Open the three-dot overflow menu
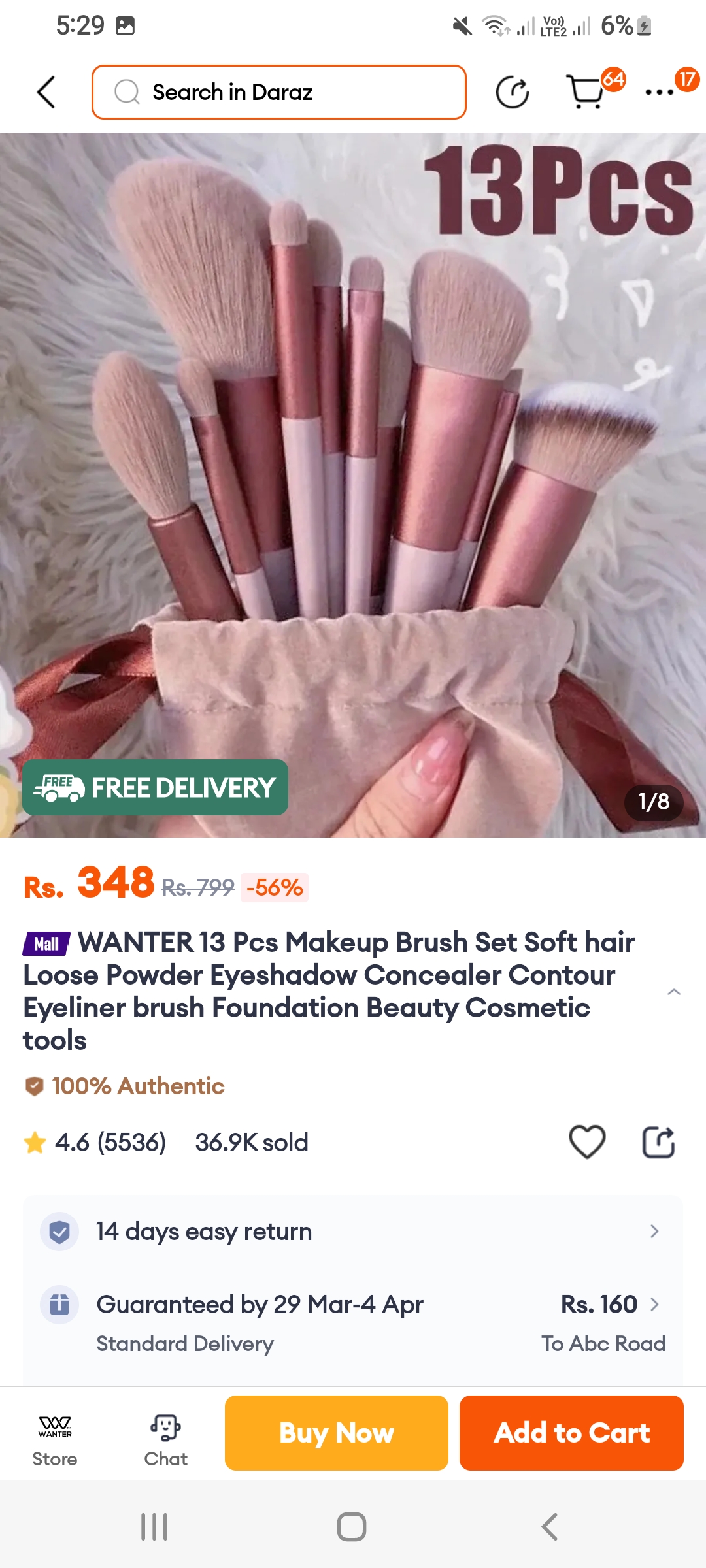Viewport: 706px width, 1568px height. (x=659, y=92)
